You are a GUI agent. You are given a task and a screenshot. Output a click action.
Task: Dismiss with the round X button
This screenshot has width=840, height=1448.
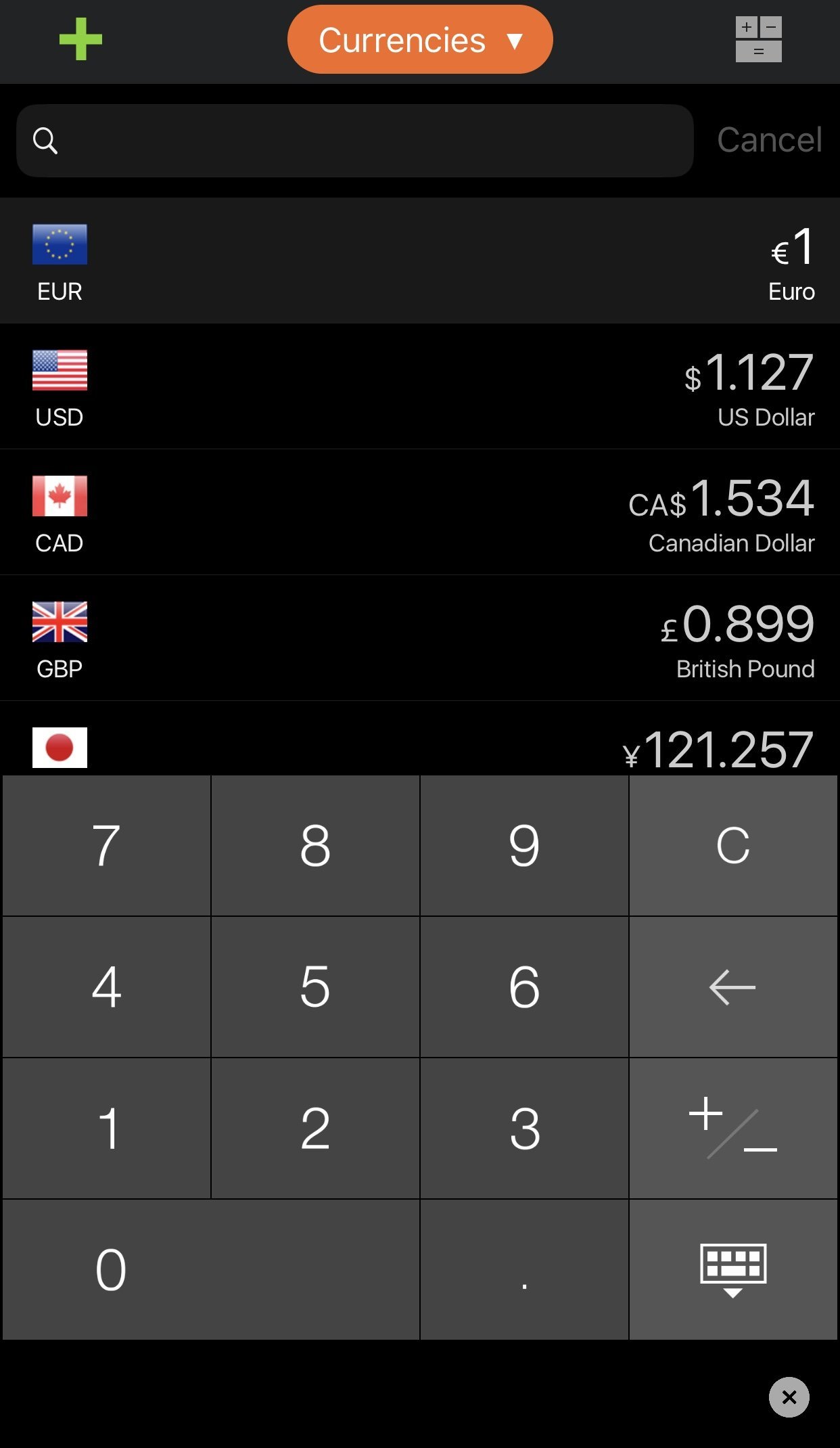[x=789, y=1397]
